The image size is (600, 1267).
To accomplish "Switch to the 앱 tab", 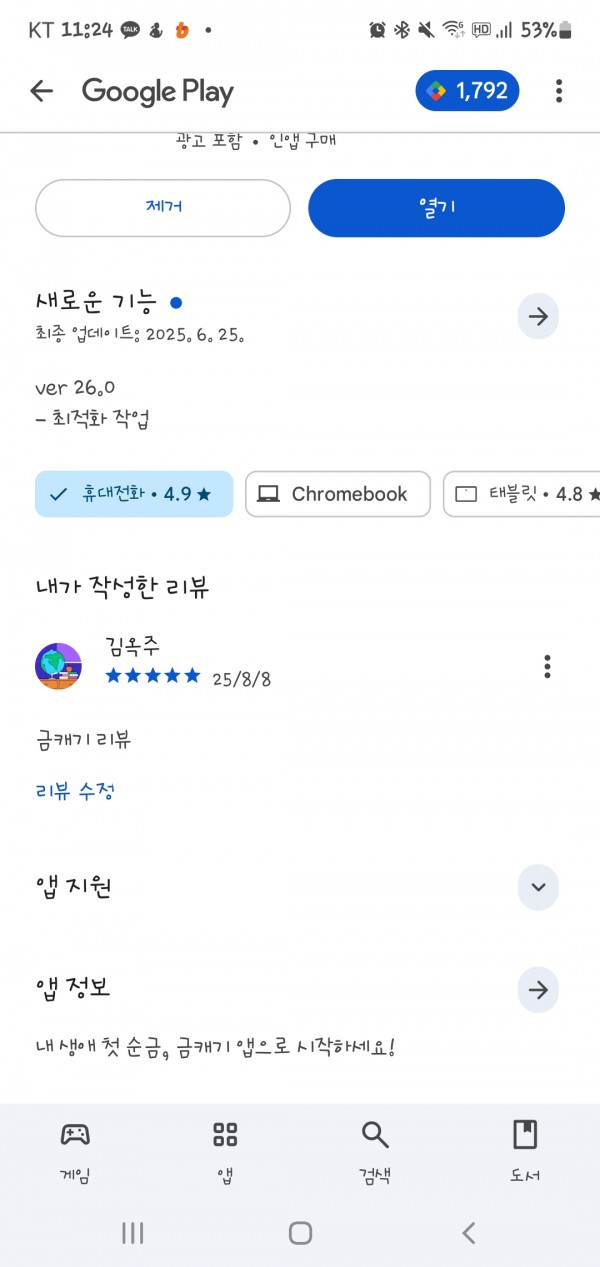I will coord(225,1152).
